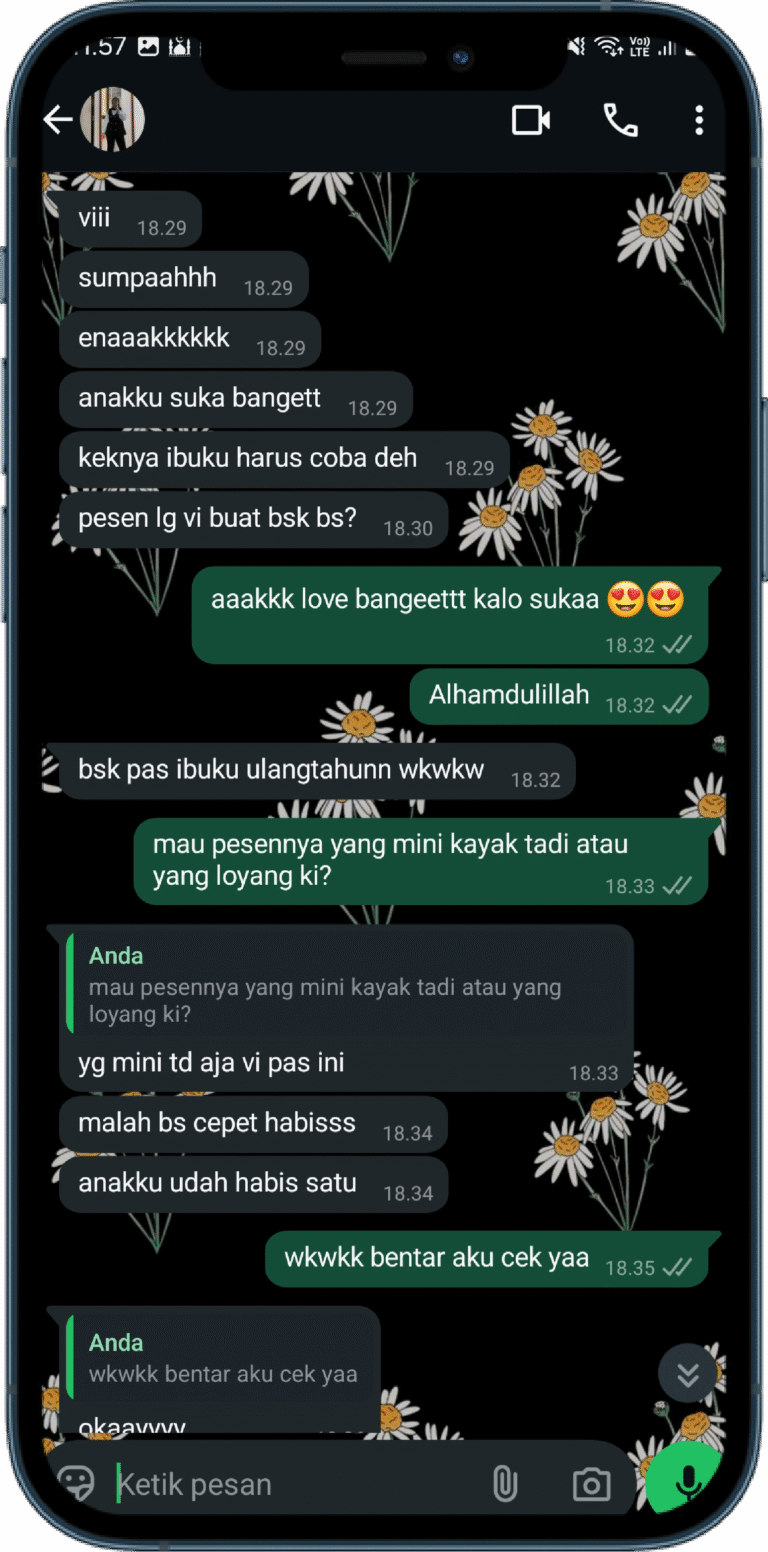The image size is (768, 1552).
Task: Tap the green microphone to record voice message
Action: 688,1480
